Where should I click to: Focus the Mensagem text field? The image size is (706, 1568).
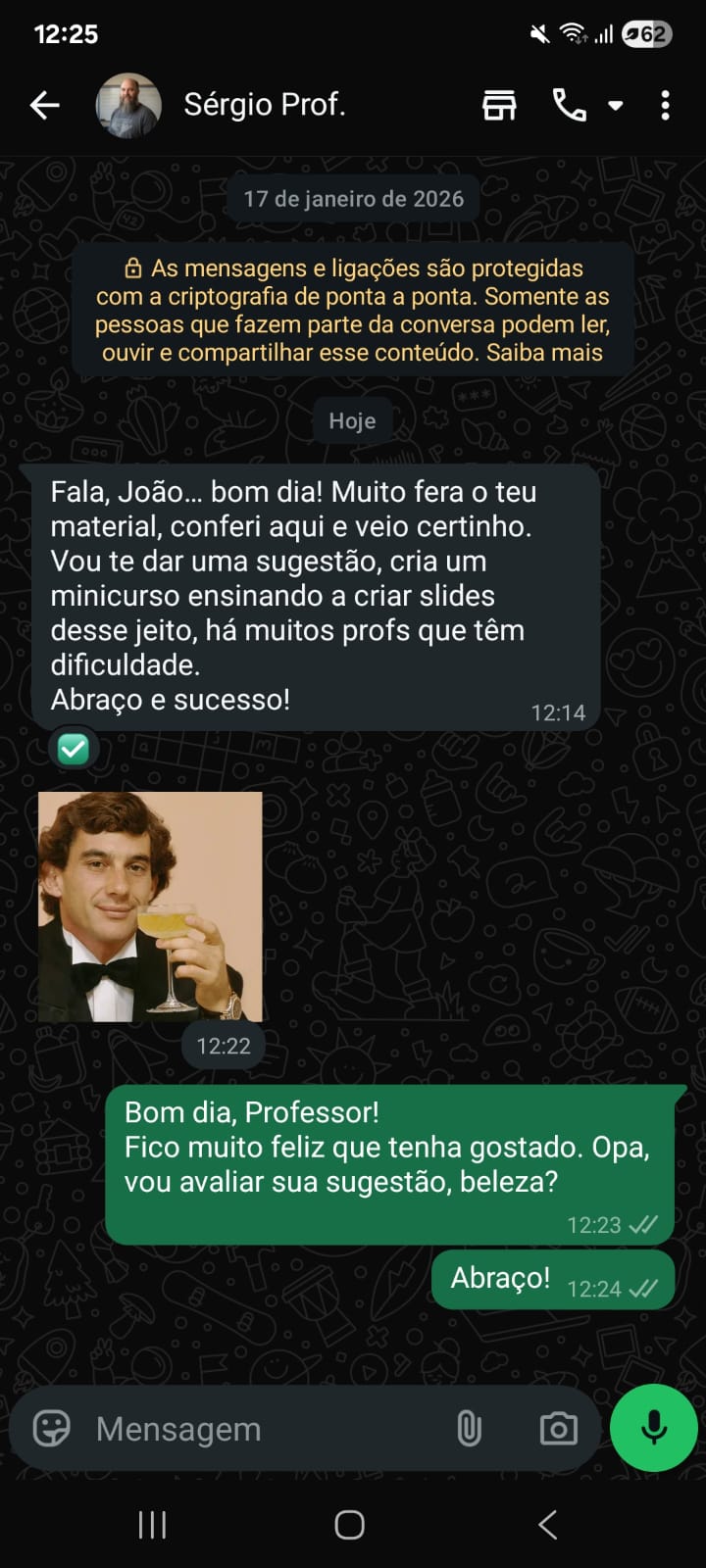point(265,1429)
